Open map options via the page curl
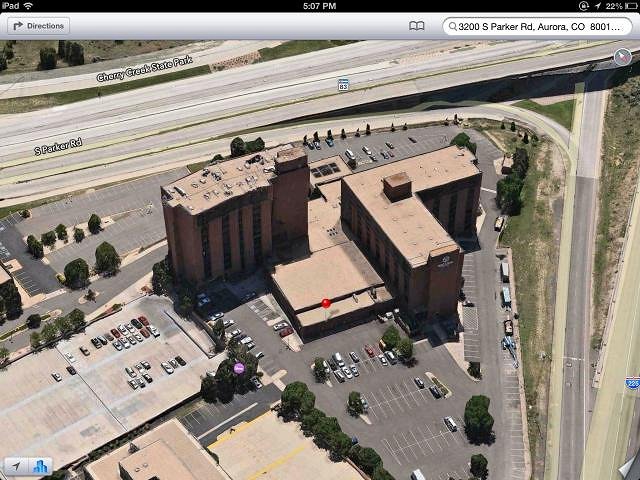The width and height of the screenshot is (640, 480). pyautogui.click(x=627, y=467)
